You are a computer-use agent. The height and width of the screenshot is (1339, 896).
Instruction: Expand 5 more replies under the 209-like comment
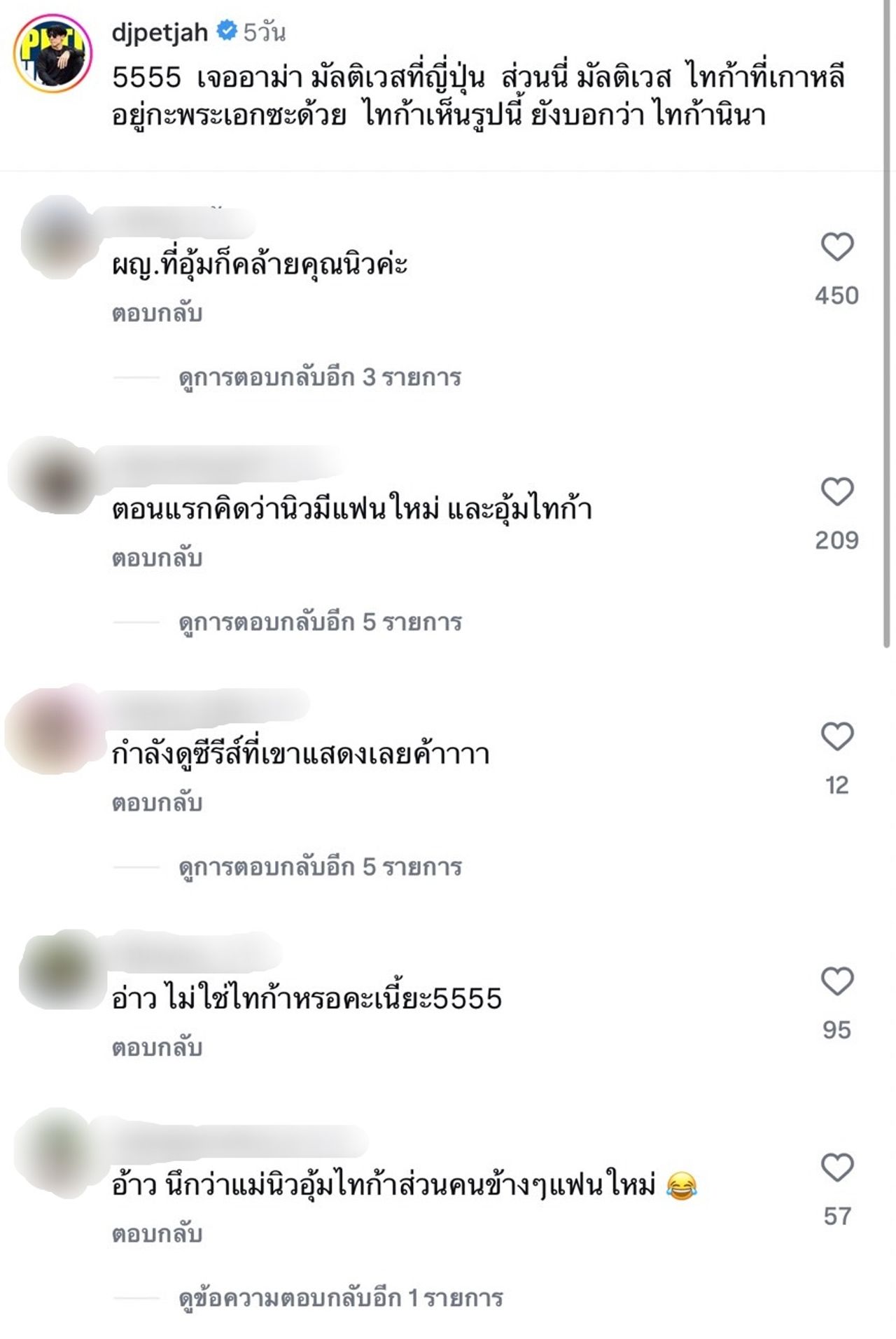(x=320, y=622)
